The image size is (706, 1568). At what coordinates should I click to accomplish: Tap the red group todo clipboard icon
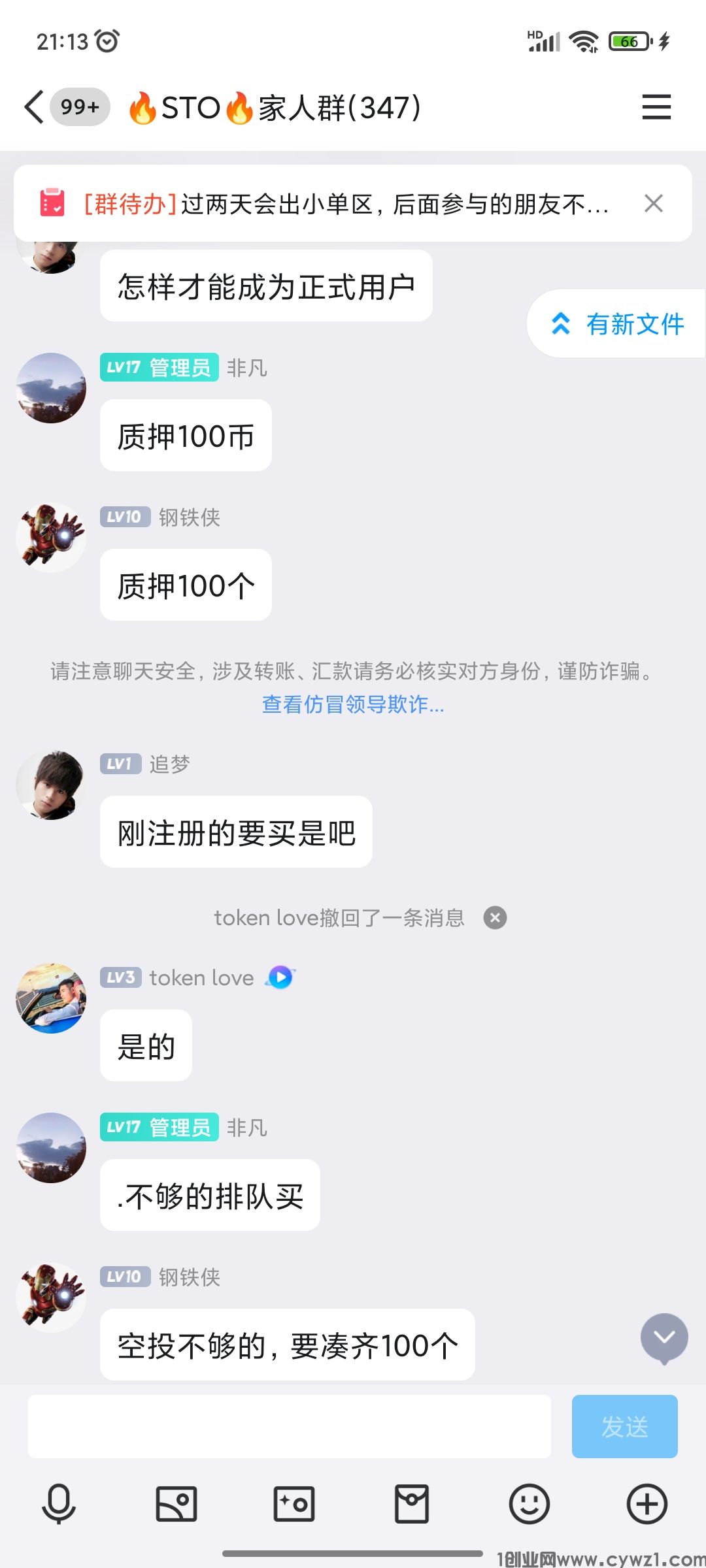tap(54, 203)
